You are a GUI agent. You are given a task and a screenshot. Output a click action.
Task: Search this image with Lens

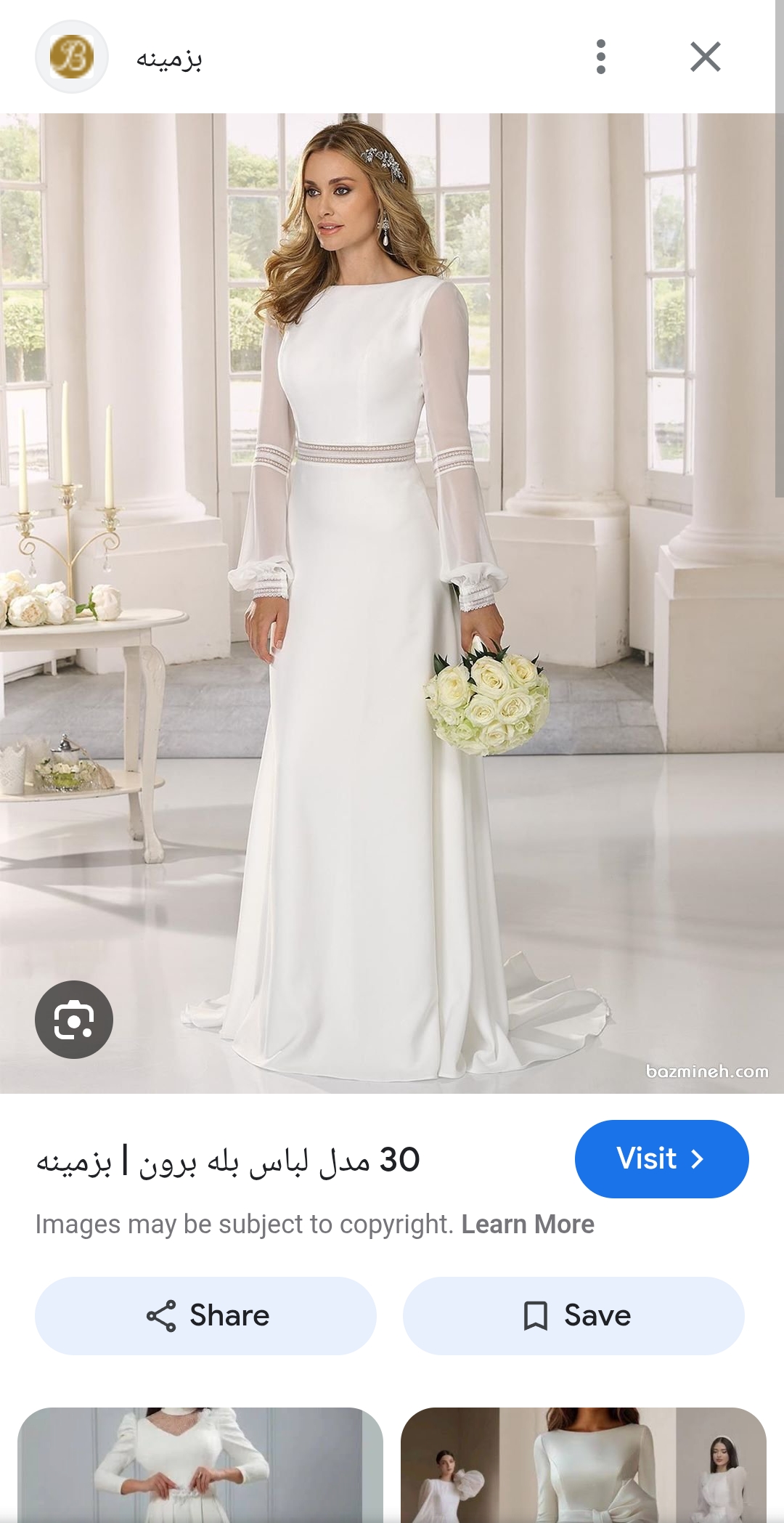point(74,1019)
